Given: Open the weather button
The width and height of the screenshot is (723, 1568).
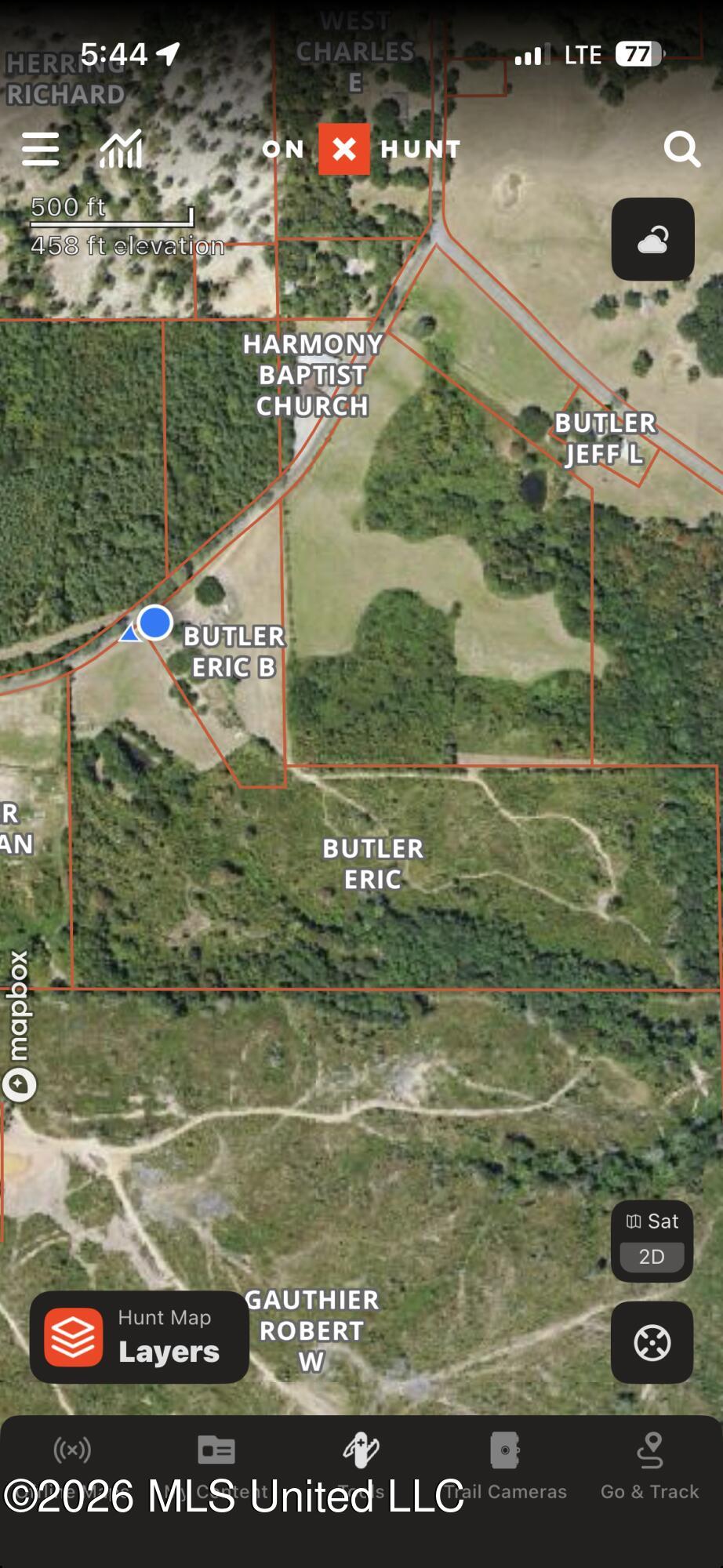Looking at the screenshot, I should (x=652, y=239).
